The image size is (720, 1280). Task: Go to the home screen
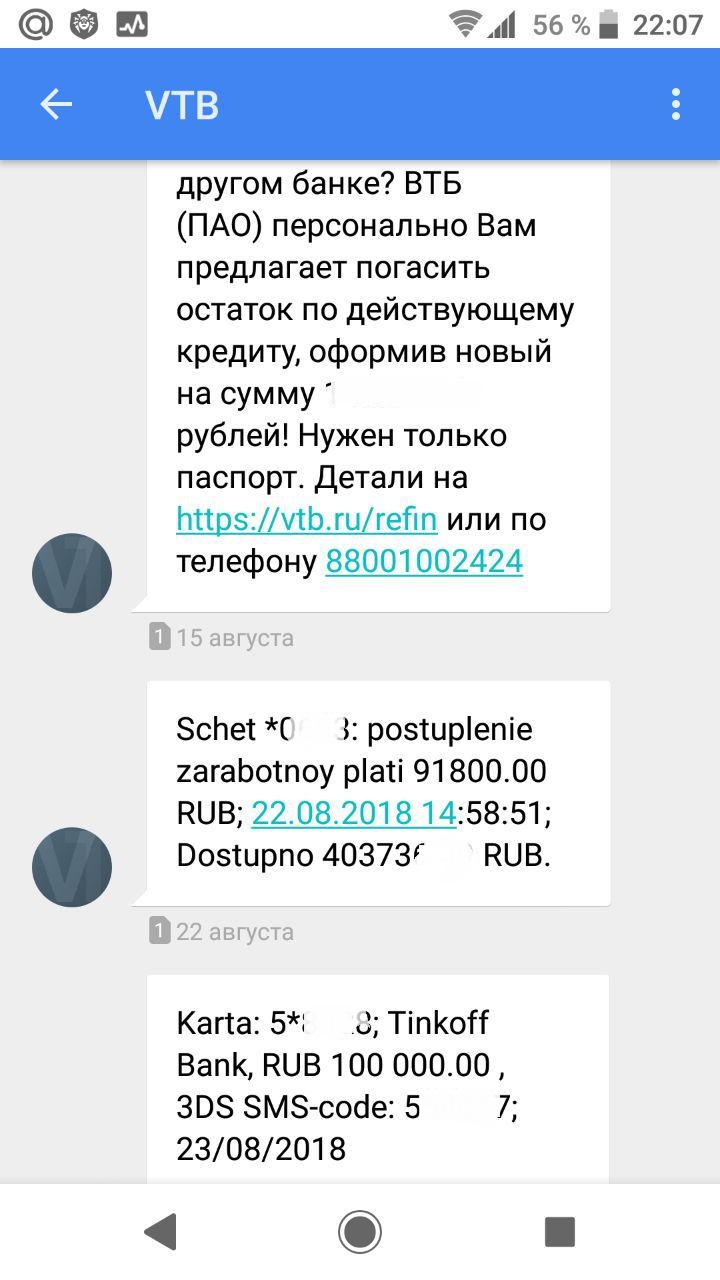(360, 1232)
